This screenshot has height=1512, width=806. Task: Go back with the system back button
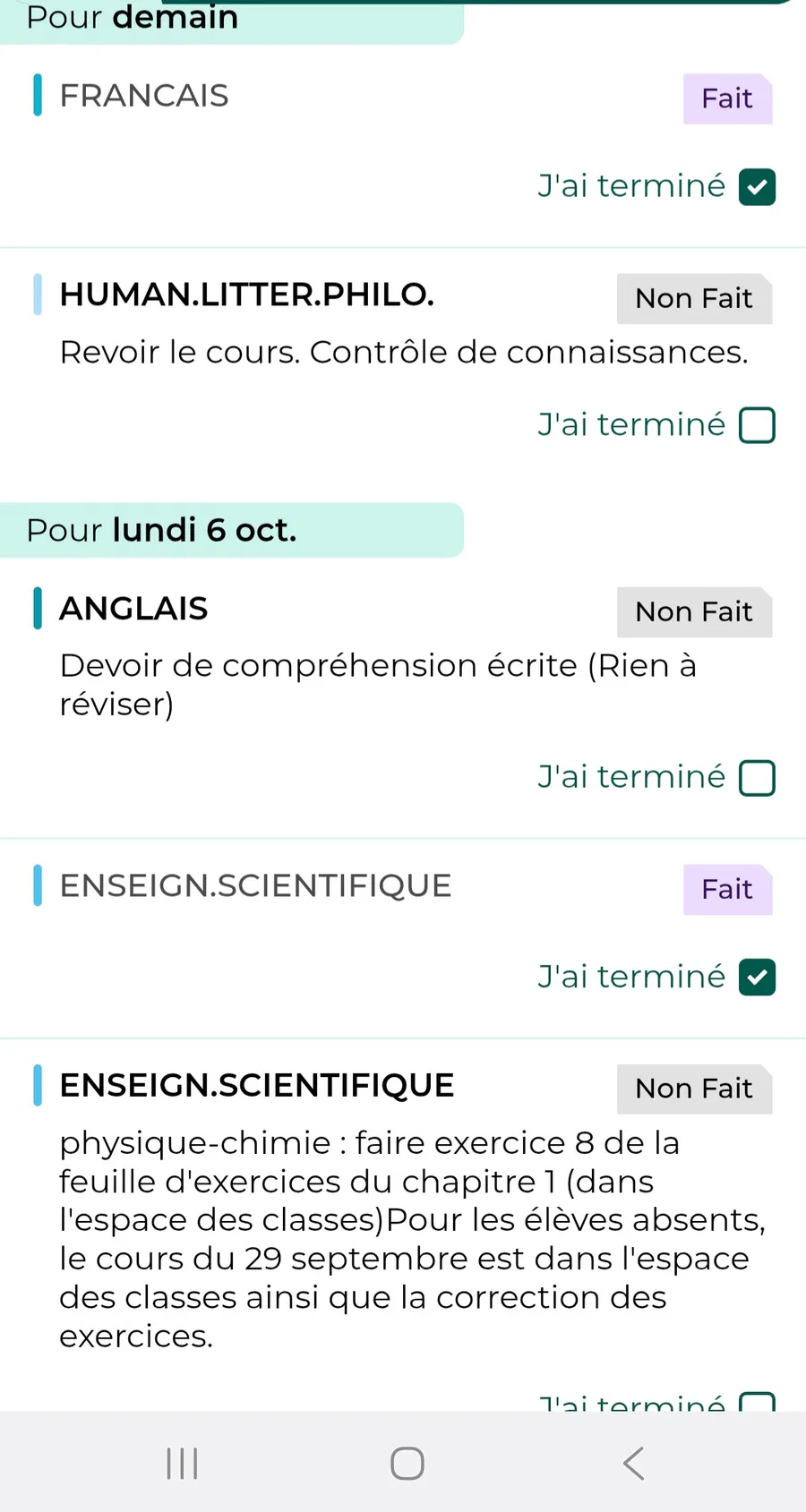[x=633, y=1464]
